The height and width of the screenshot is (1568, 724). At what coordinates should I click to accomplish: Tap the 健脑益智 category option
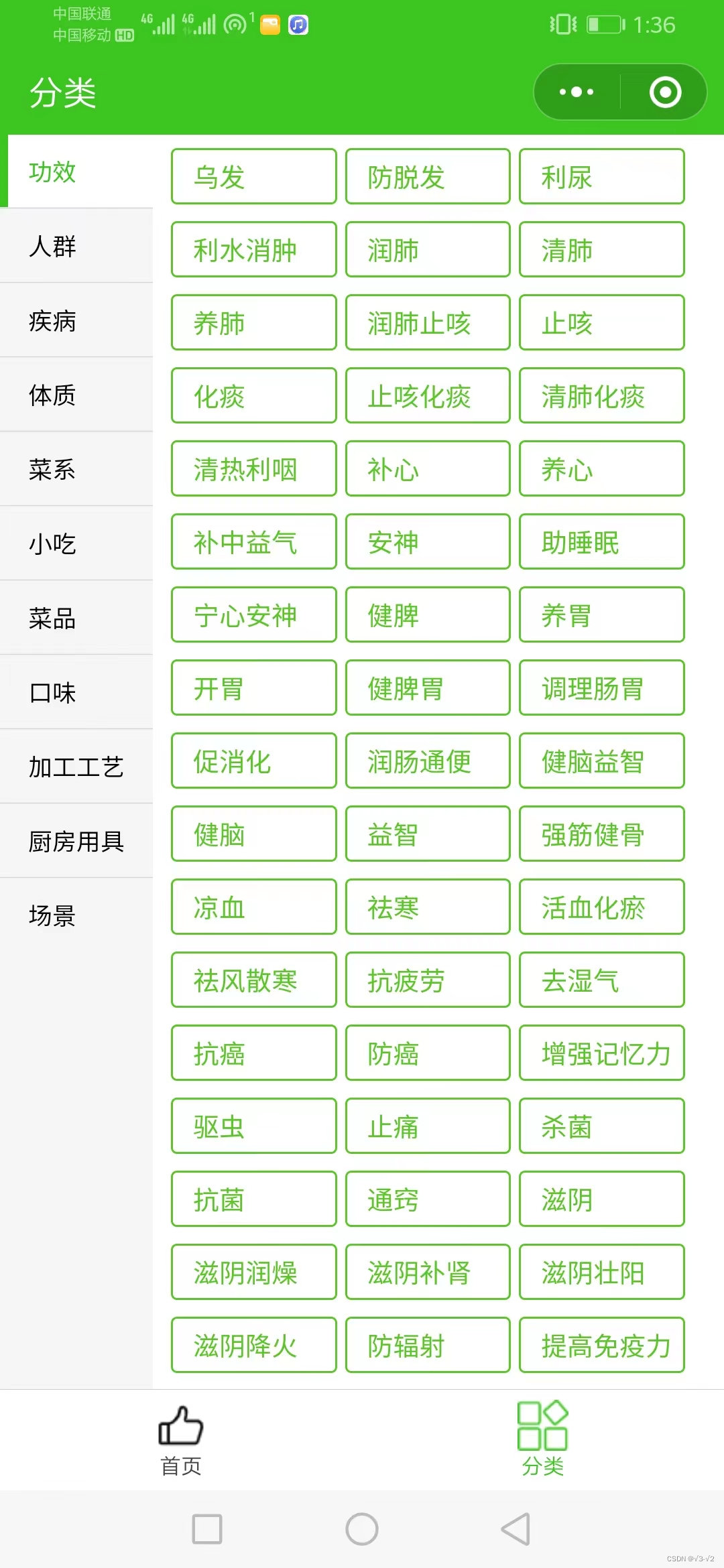[x=601, y=761]
